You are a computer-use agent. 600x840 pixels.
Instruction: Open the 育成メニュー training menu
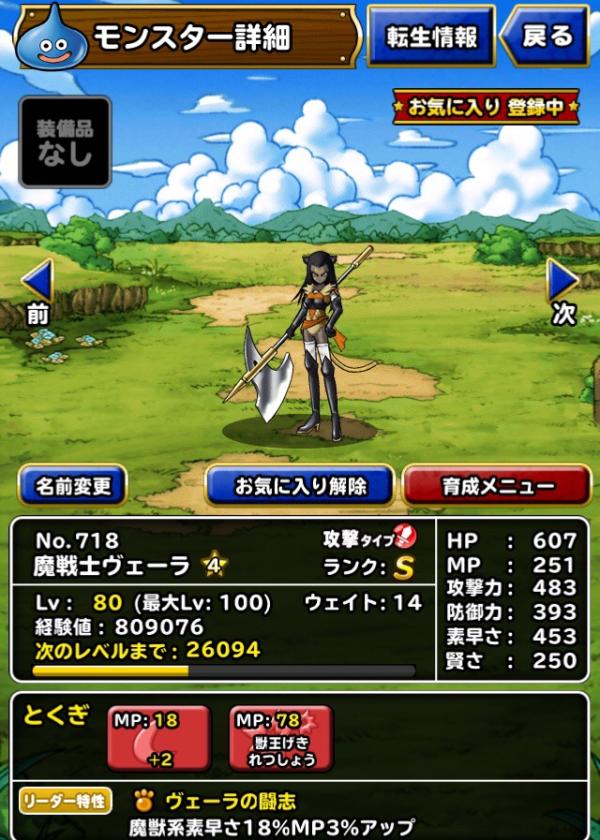[497, 487]
